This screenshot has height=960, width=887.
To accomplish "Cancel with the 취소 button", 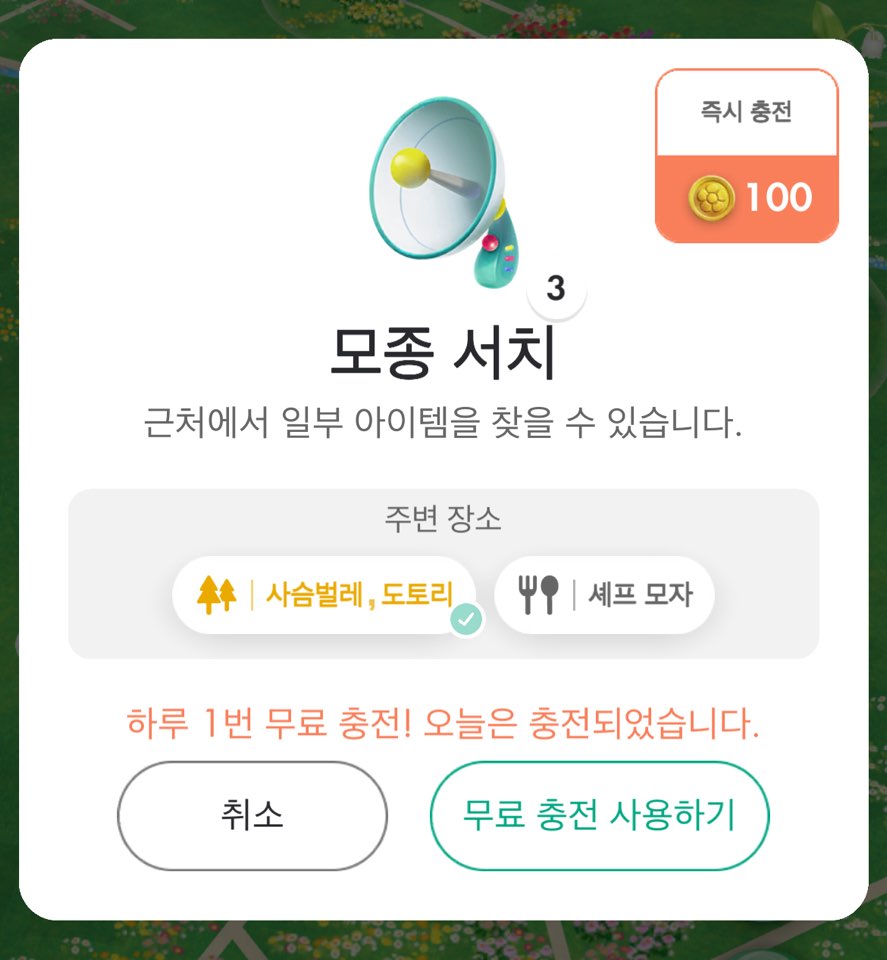I will (252, 815).
